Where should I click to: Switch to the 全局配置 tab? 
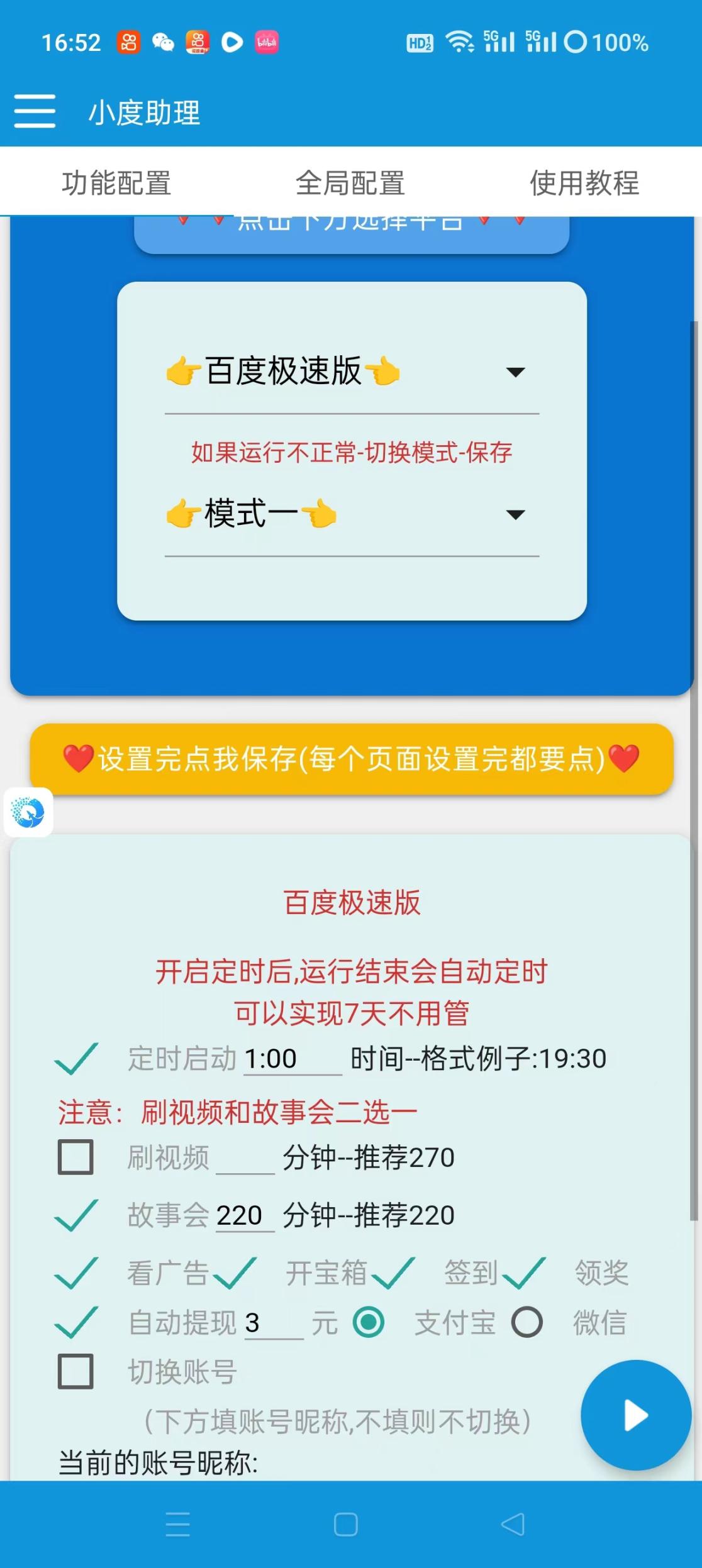[351, 183]
